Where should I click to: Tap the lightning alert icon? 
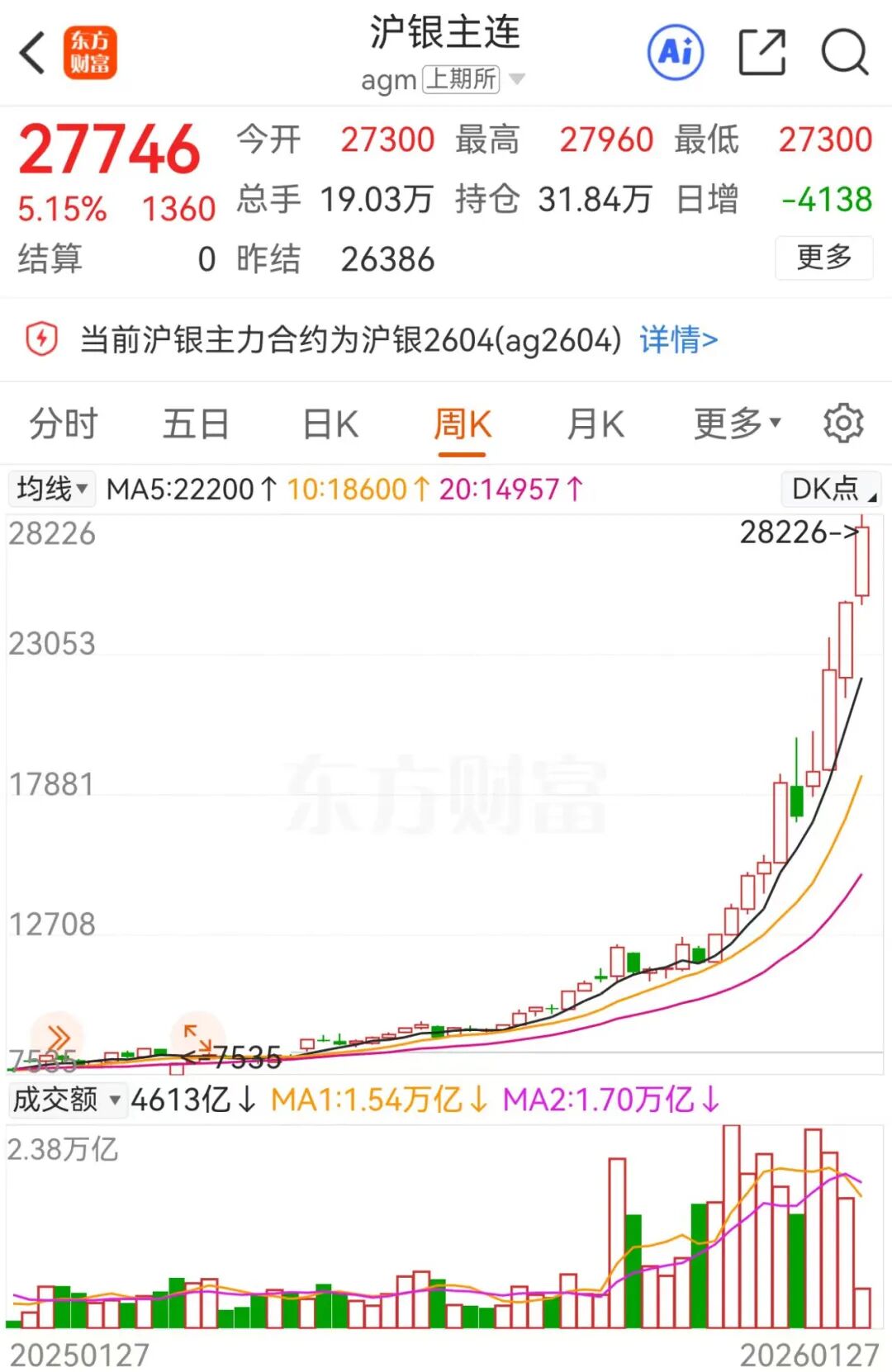(43, 339)
